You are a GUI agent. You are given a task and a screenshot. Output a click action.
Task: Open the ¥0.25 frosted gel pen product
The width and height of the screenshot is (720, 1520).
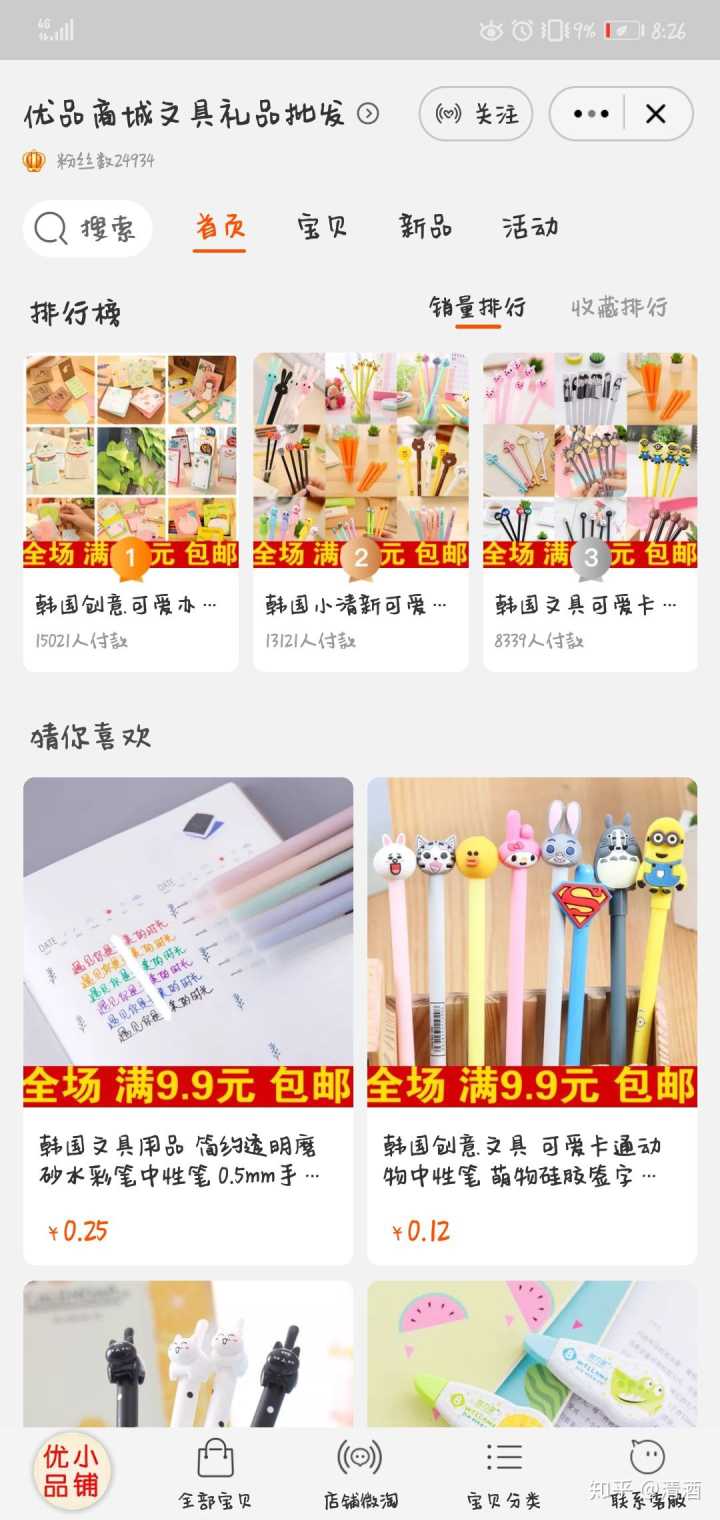pos(188,1020)
